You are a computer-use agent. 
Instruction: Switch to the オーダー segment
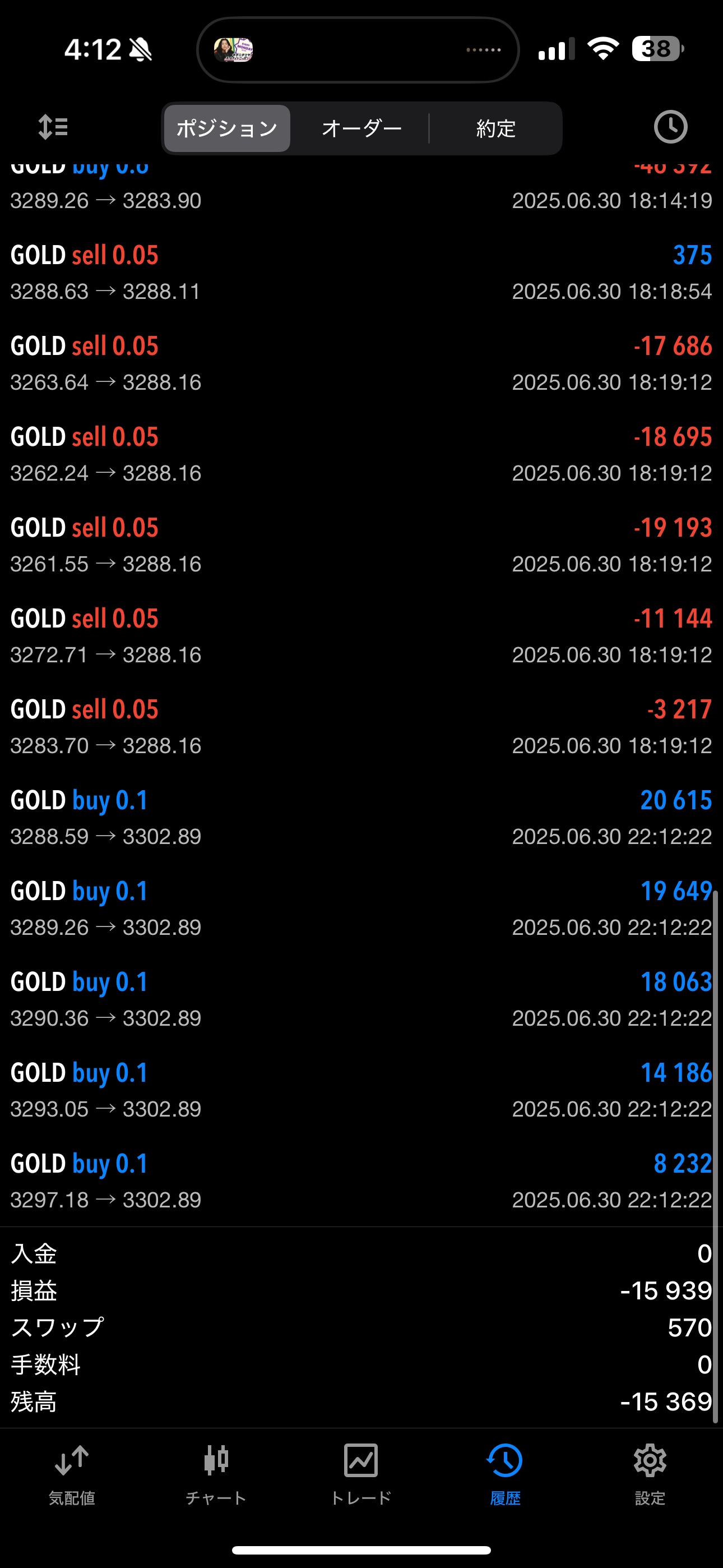(361, 128)
